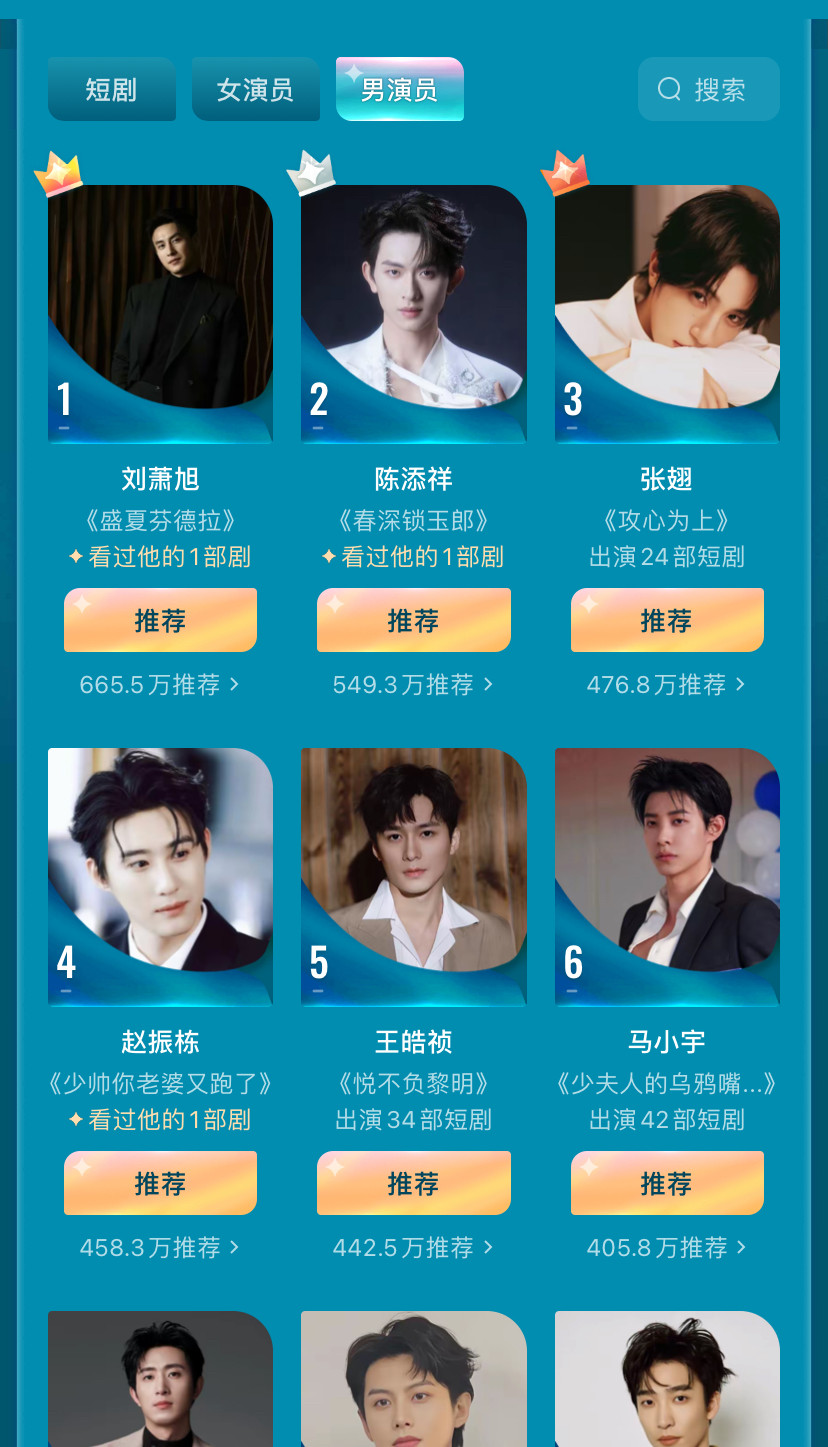Recommend 张翅 using the 推荐 button
Image resolution: width=828 pixels, height=1447 pixels.
667,621
